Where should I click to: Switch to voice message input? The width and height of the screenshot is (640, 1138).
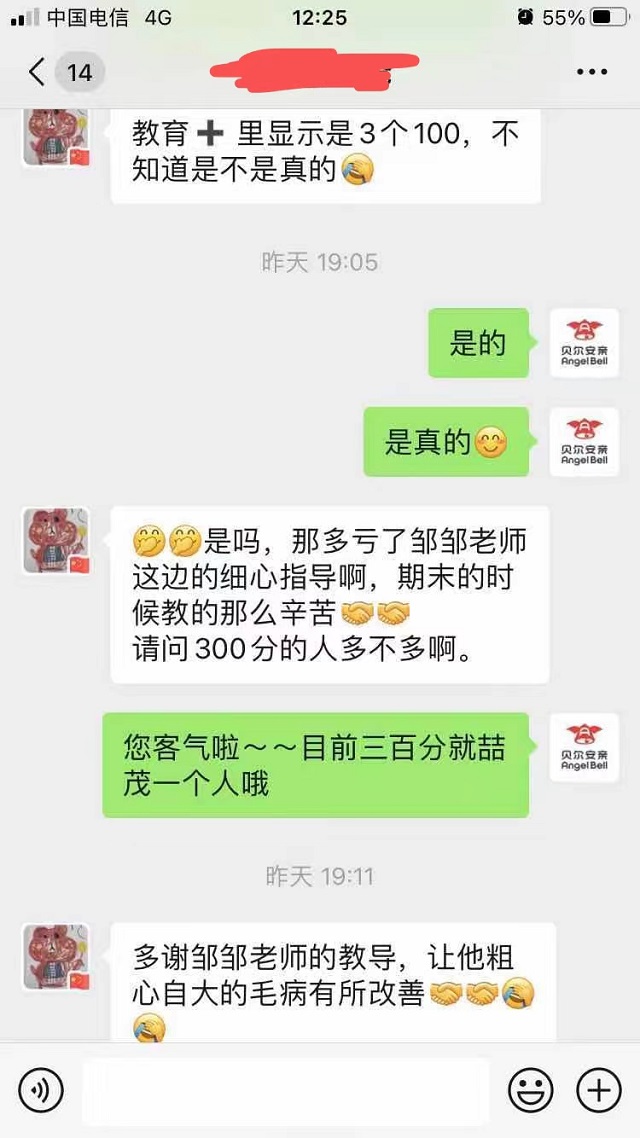click(40, 1090)
